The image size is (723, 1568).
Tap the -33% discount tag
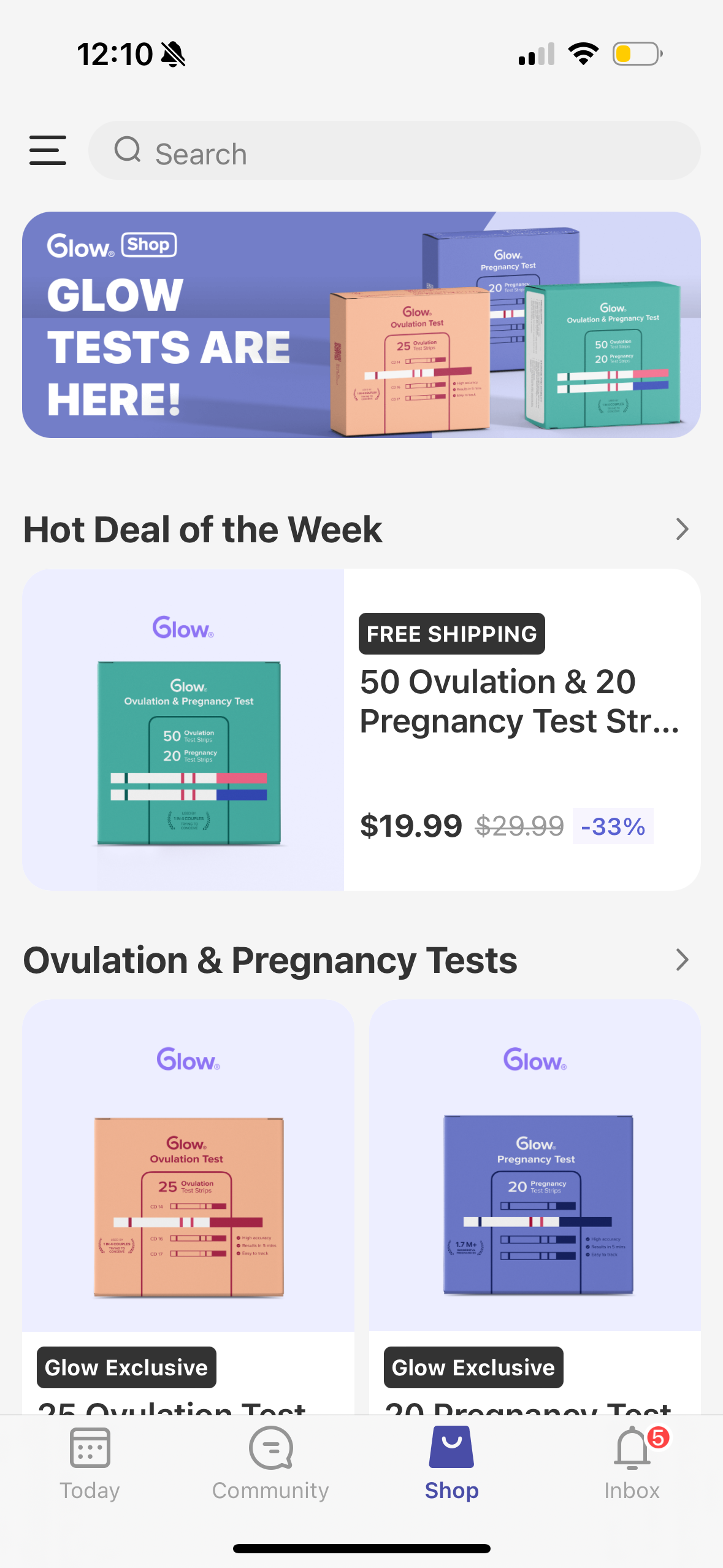(x=613, y=826)
